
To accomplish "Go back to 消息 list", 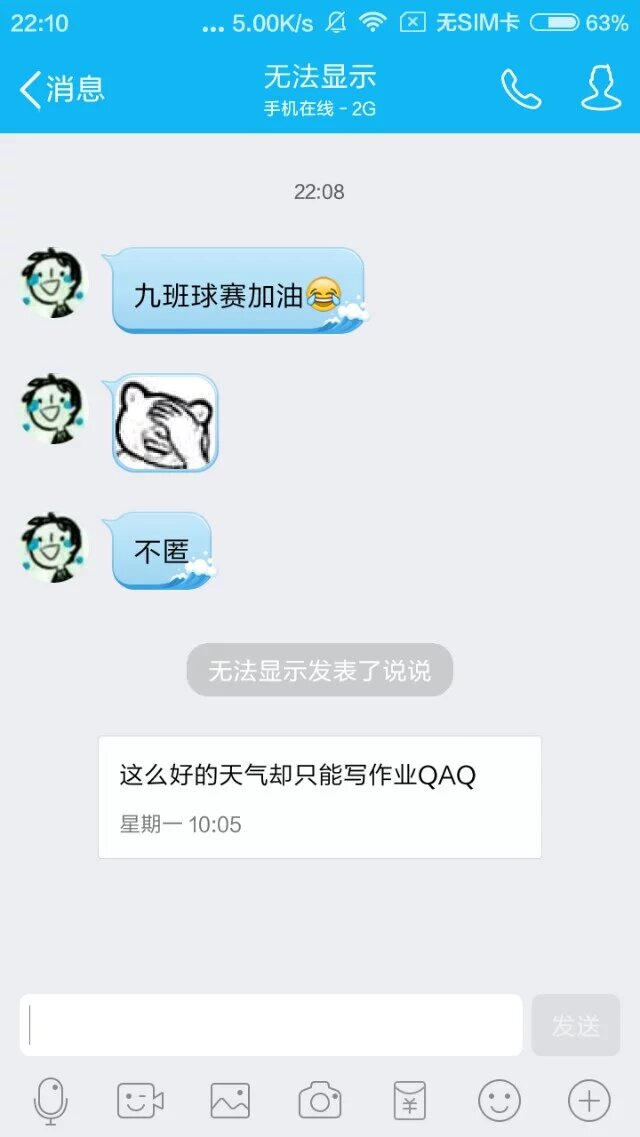I will click(x=62, y=90).
